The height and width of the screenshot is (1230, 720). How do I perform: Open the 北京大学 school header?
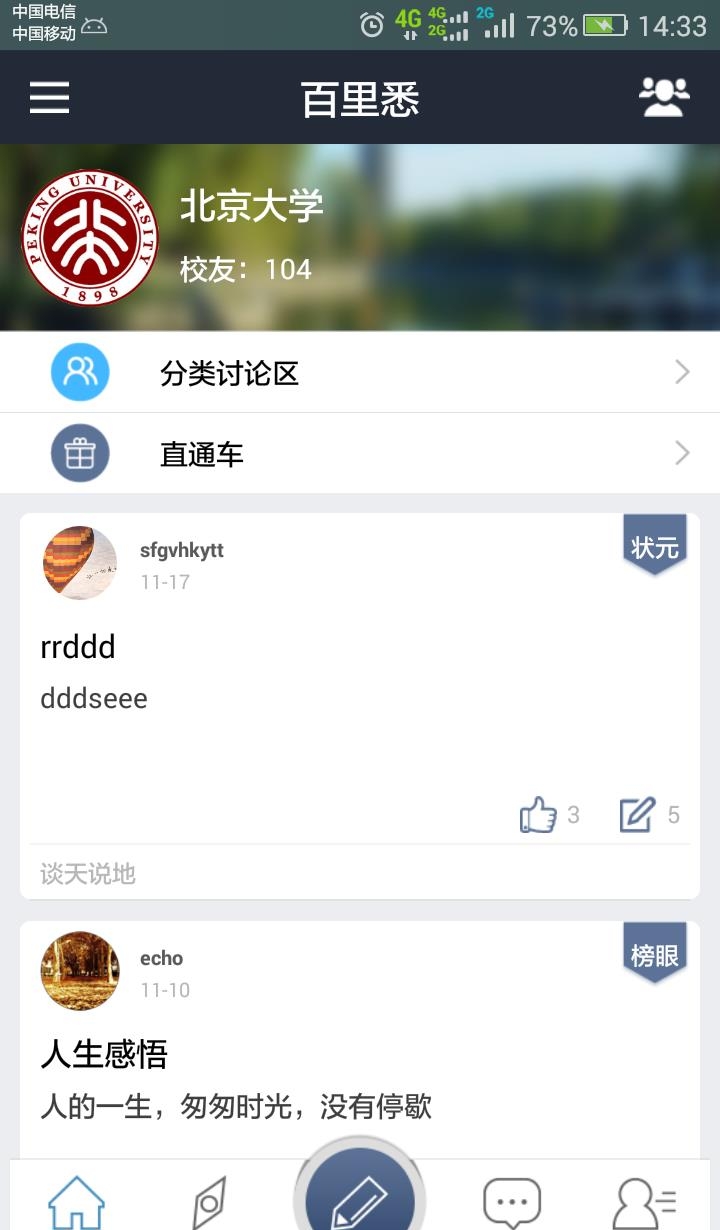coord(250,207)
